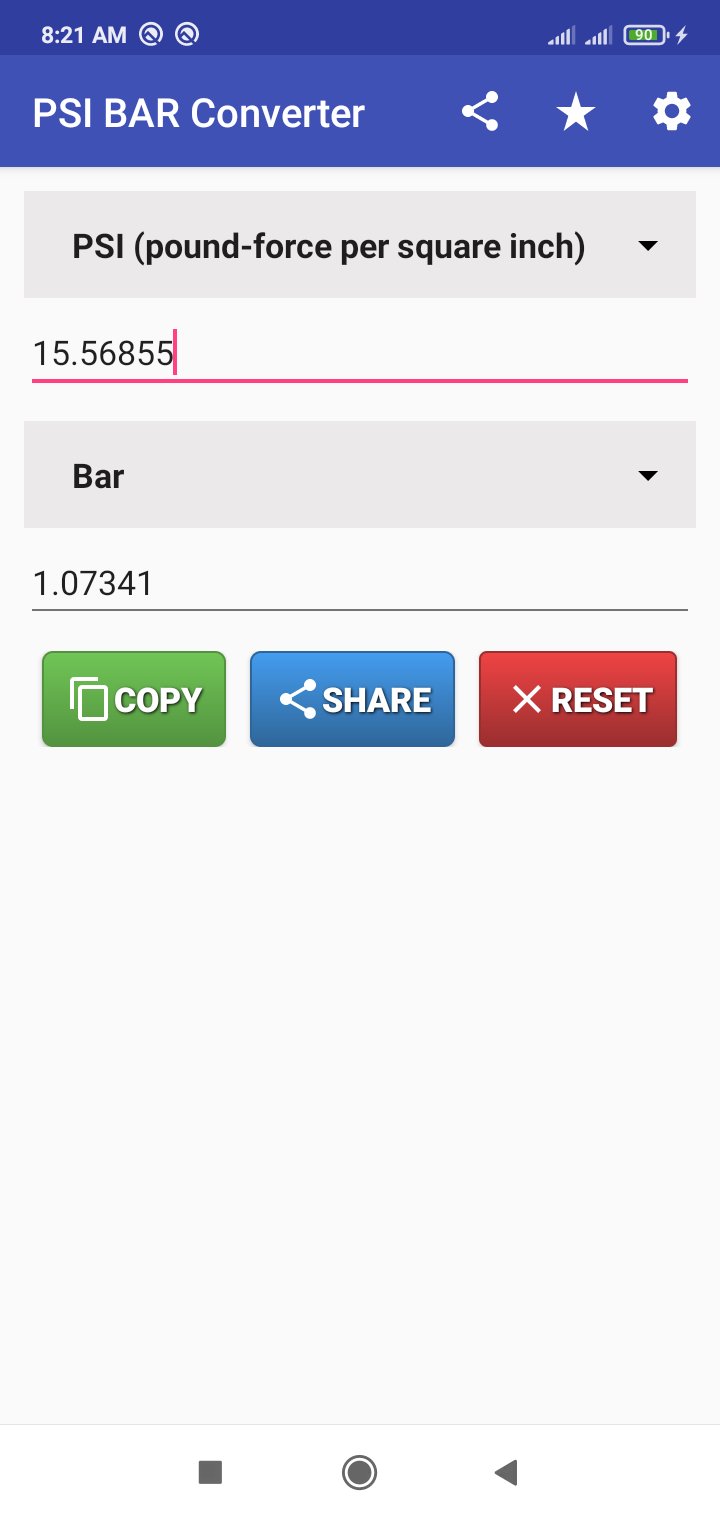The width and height of the screenshot is (720, 1520).
Task: Expand the PSI source unit dropdown
Action: pyautogui.click(x=360, y=245)
